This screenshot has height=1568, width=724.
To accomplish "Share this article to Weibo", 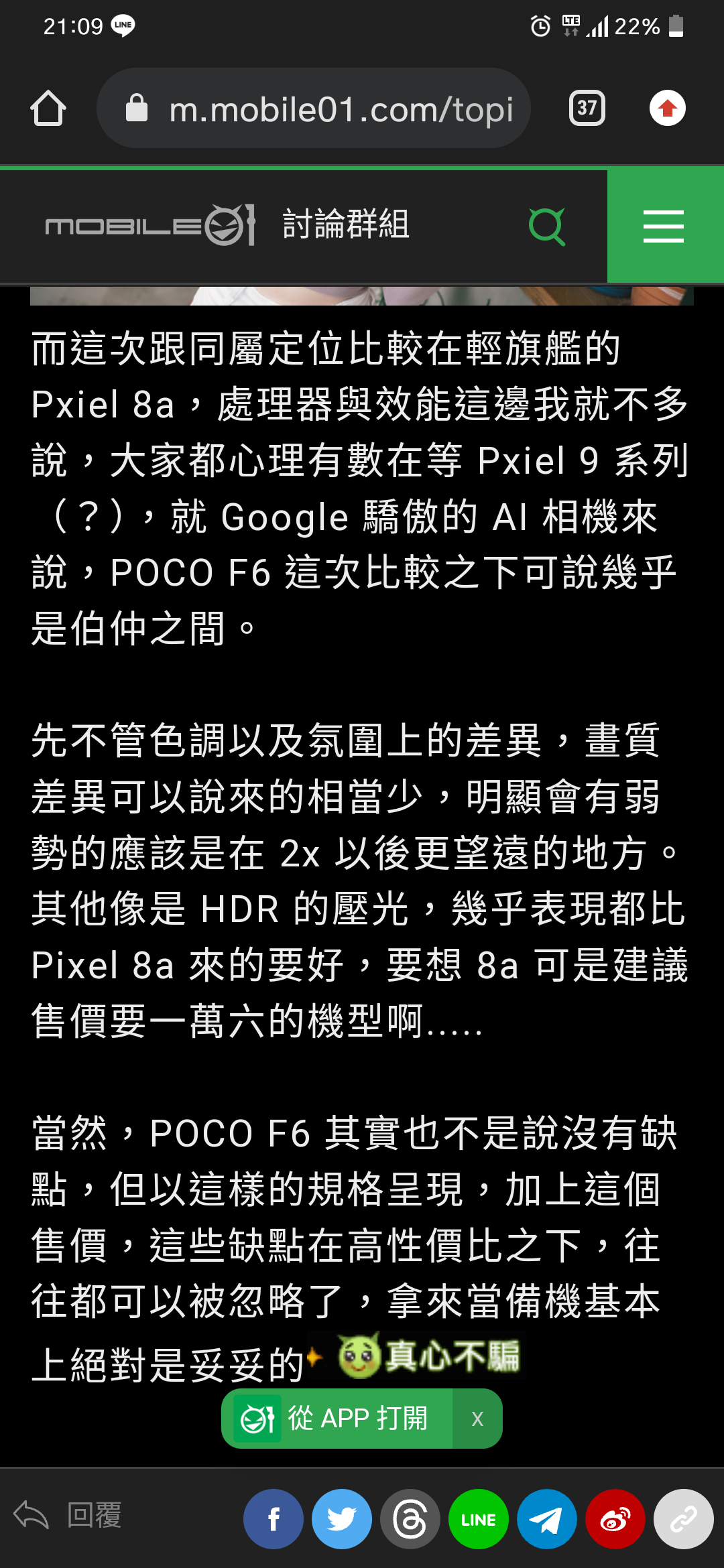I will click(x=615, y=1519).
